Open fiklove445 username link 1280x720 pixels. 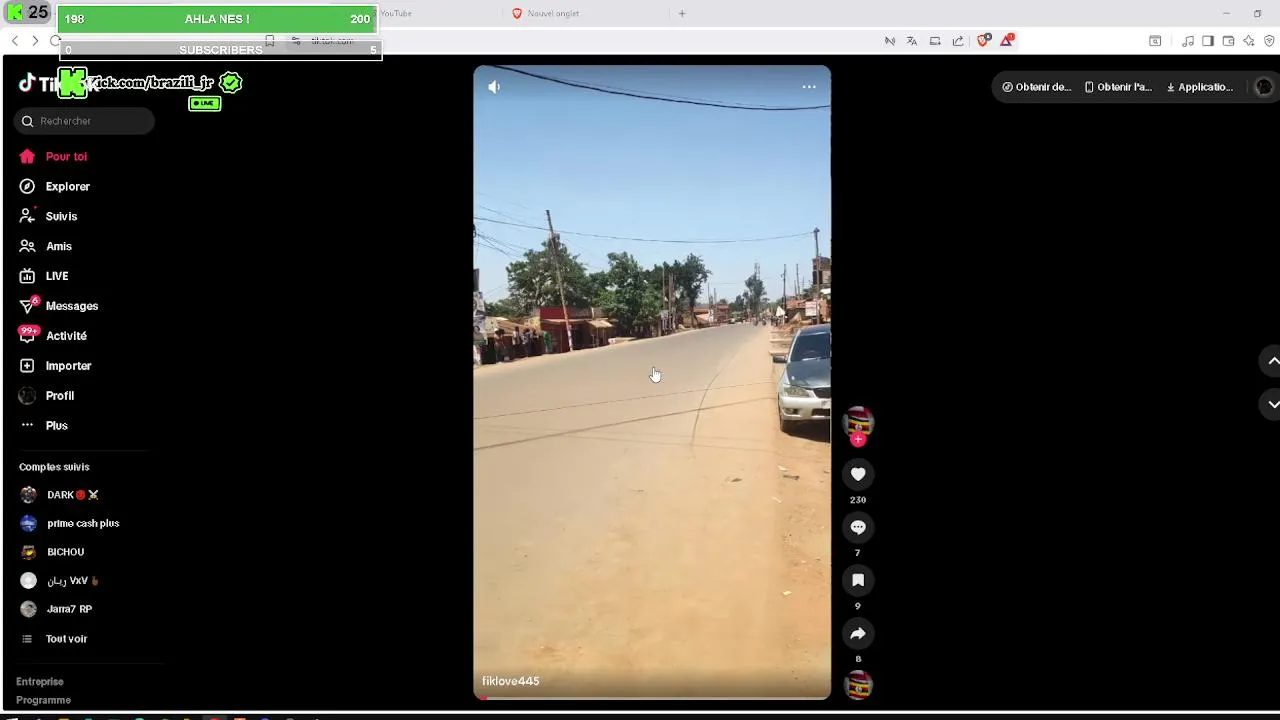(x=510, y=681)
